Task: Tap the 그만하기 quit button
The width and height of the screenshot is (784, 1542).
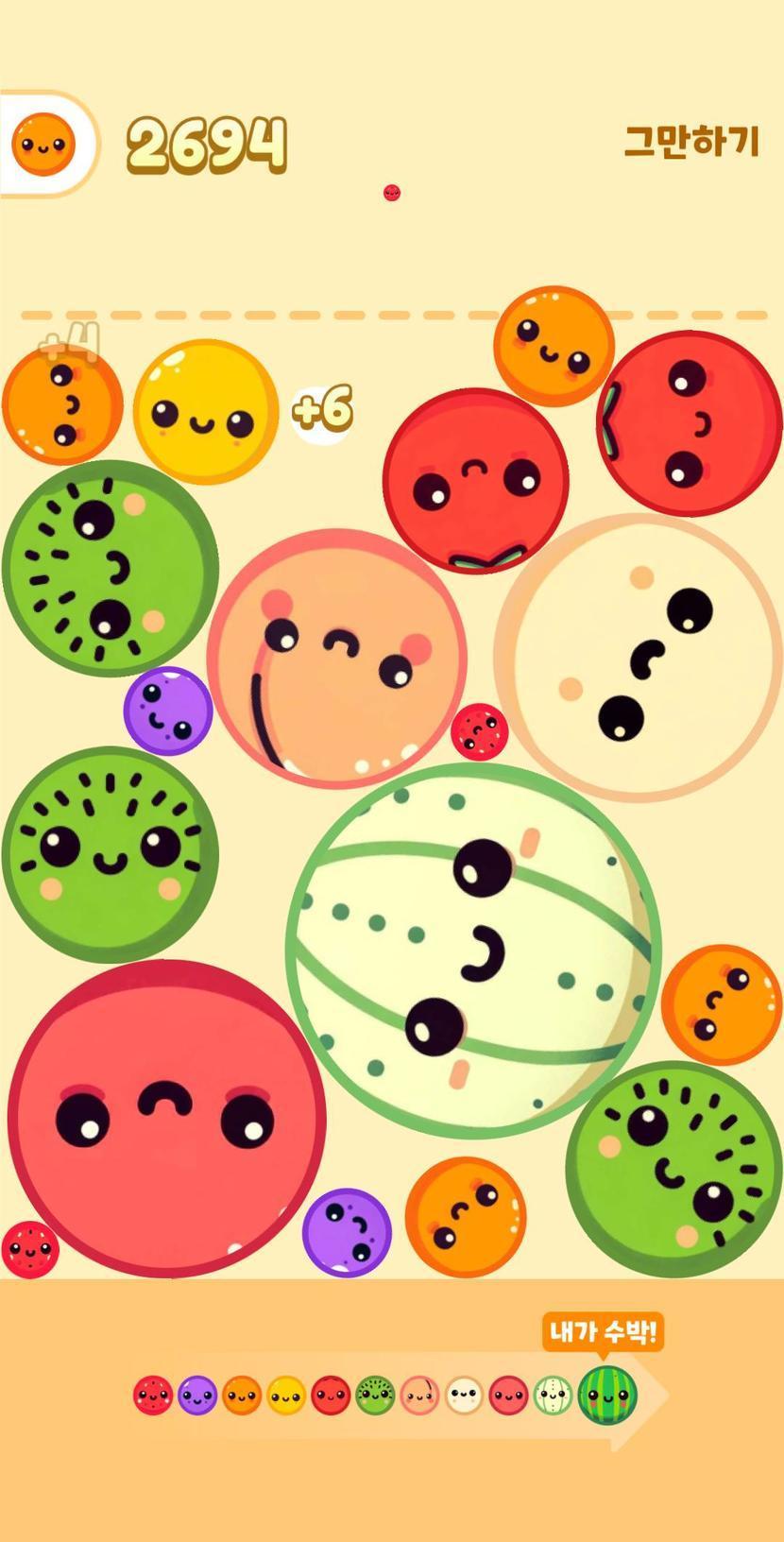Action: (691, 142)
